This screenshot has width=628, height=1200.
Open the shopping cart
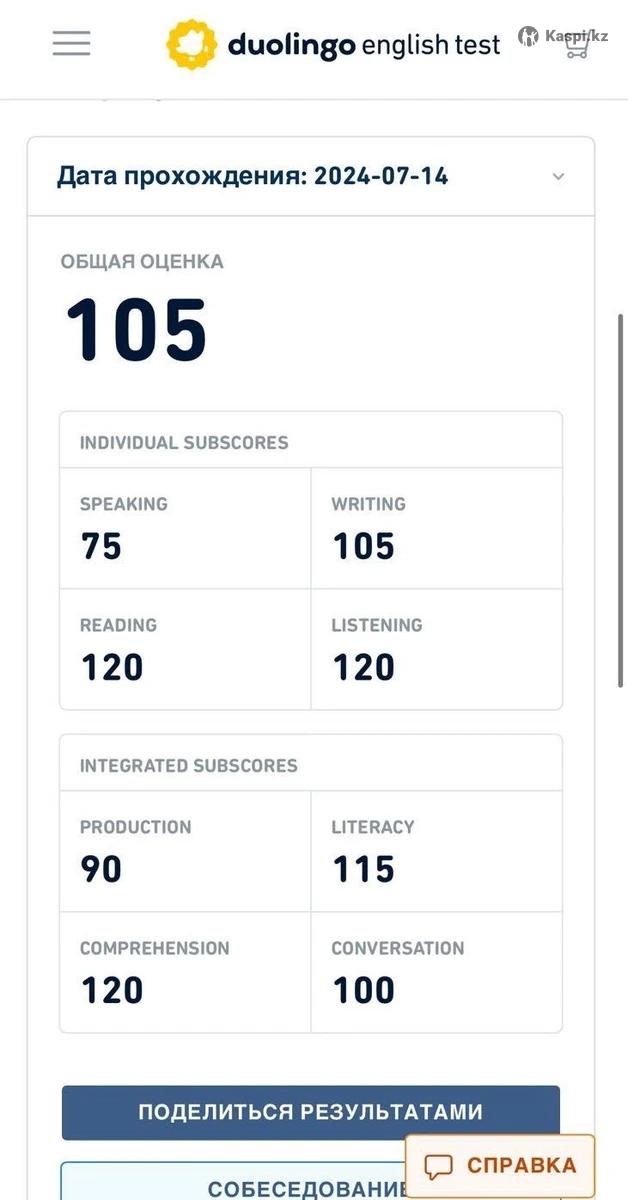577,46
